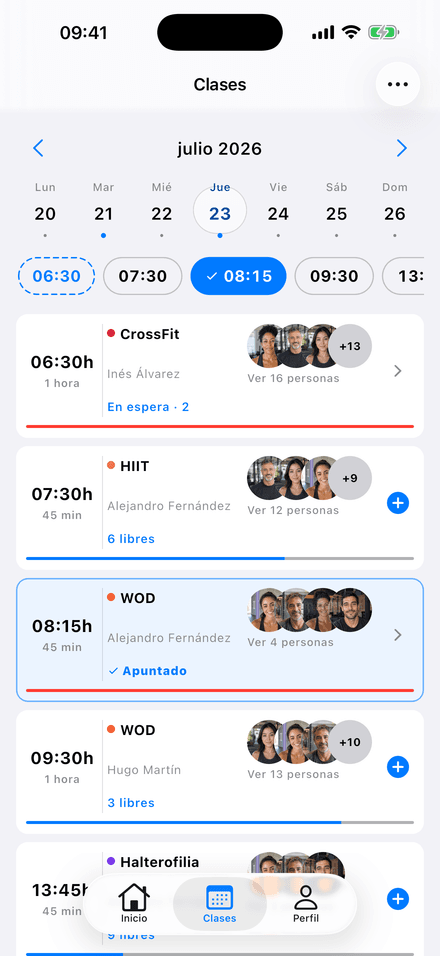Join the 07:30h HIIT class with plus

point(398,503)
